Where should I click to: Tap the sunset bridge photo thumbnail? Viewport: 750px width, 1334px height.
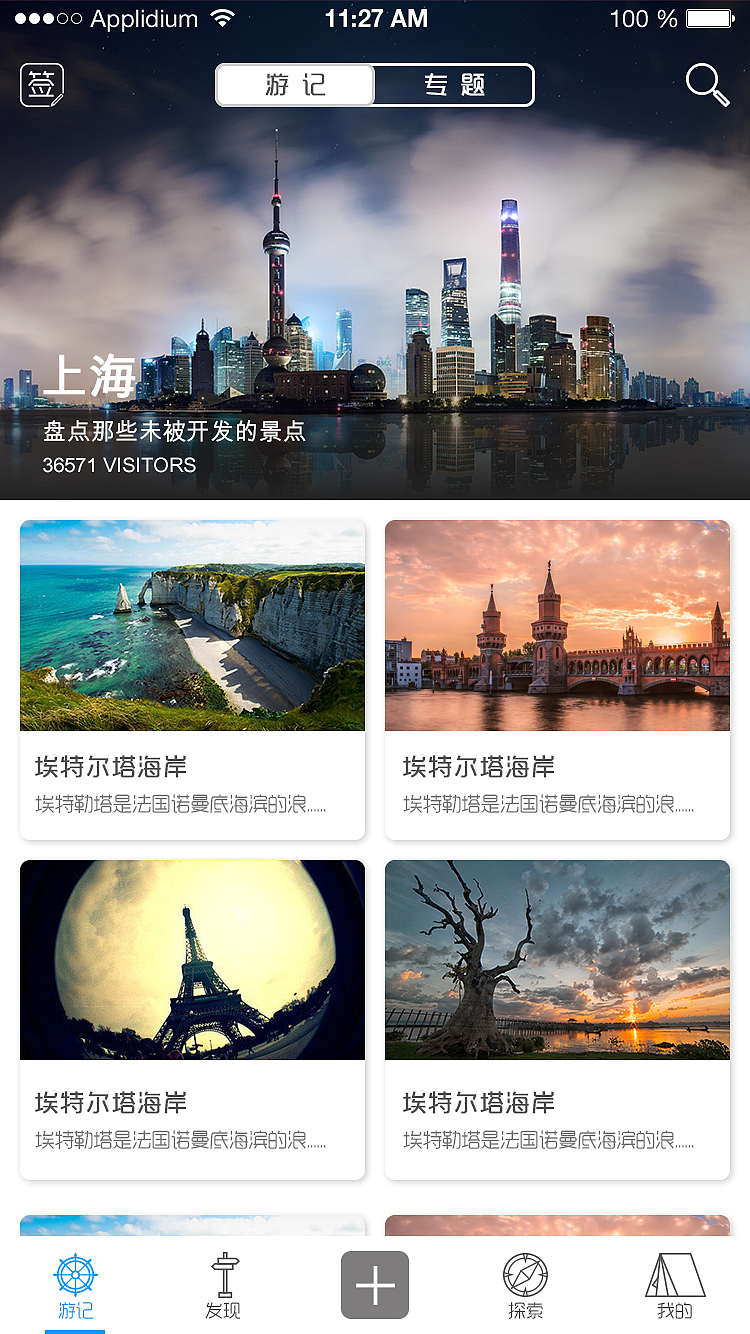click(x=557, y=625)
